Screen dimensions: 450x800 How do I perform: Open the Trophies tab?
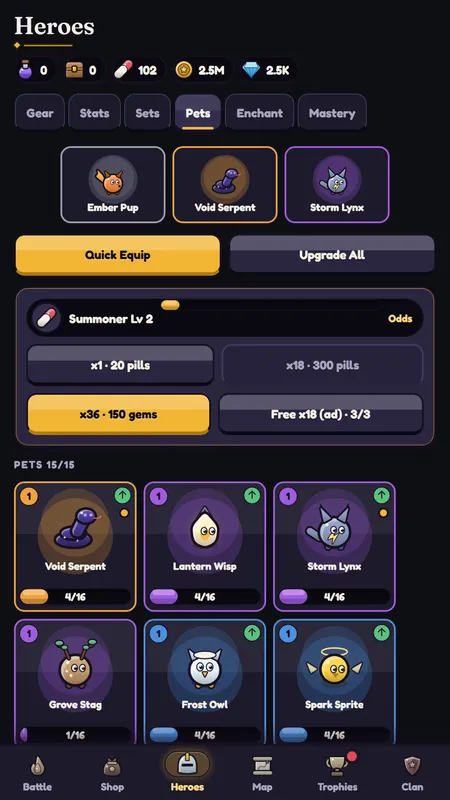click(x=337, y=773)
